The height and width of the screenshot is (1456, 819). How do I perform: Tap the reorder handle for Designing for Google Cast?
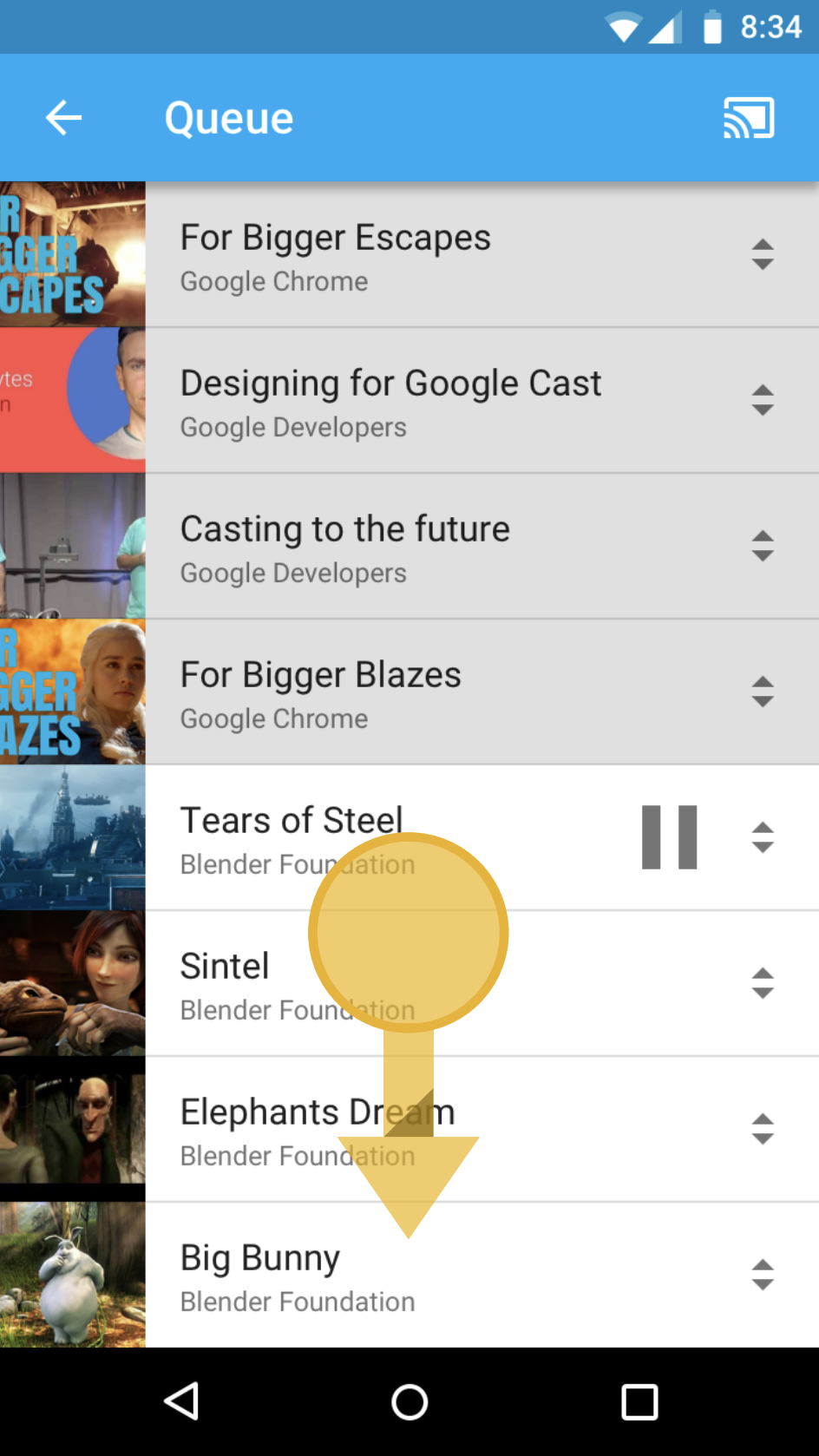pos(762,399)
